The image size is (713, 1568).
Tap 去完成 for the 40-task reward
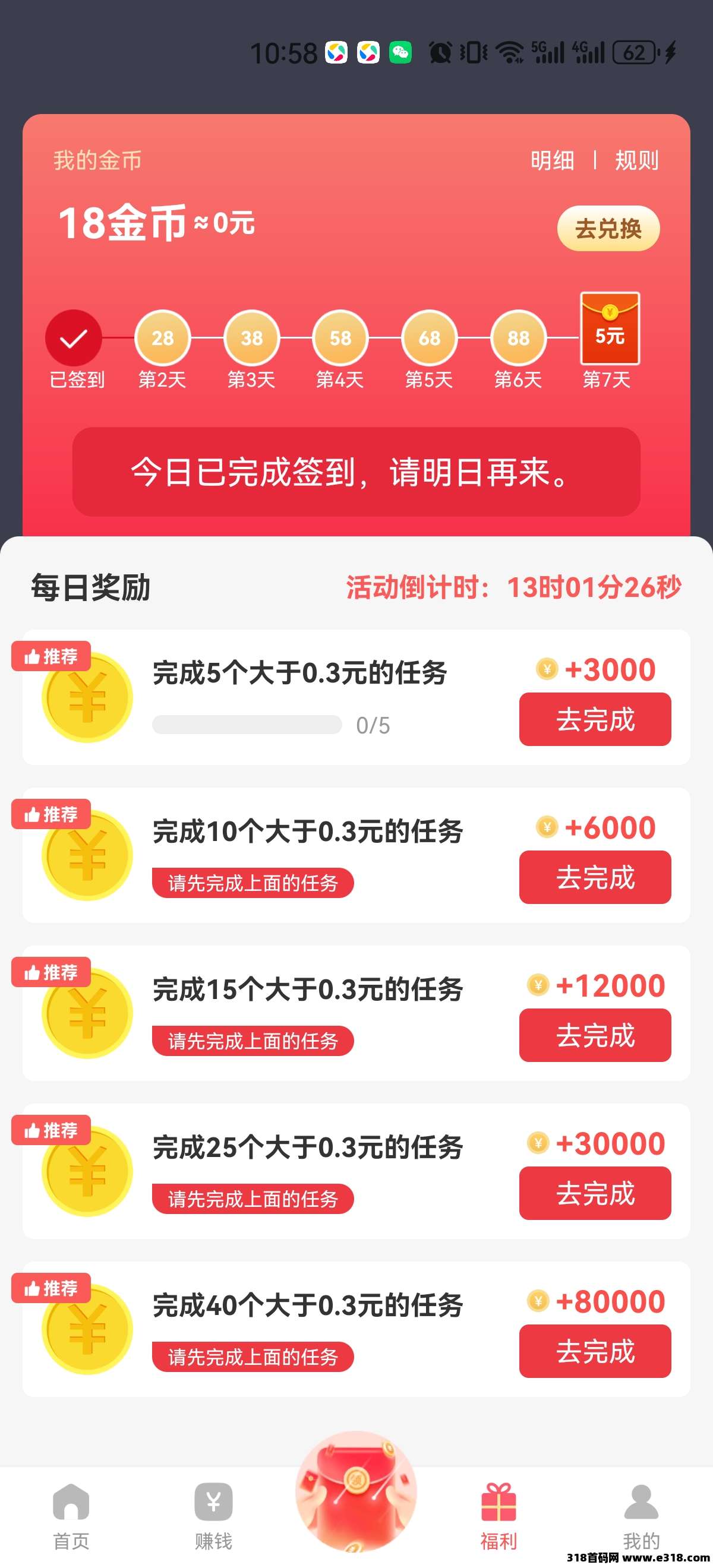tap(595, 1351)
